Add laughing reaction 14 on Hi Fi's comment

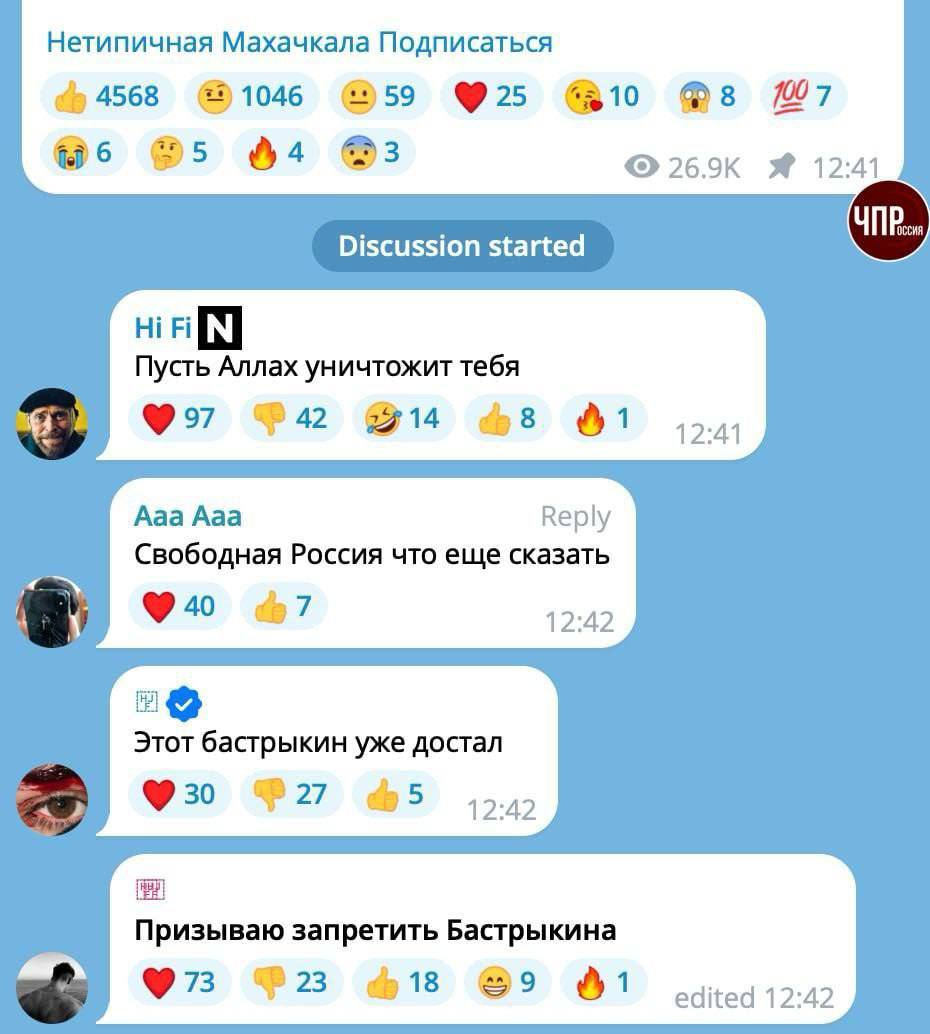coord(404,418)
